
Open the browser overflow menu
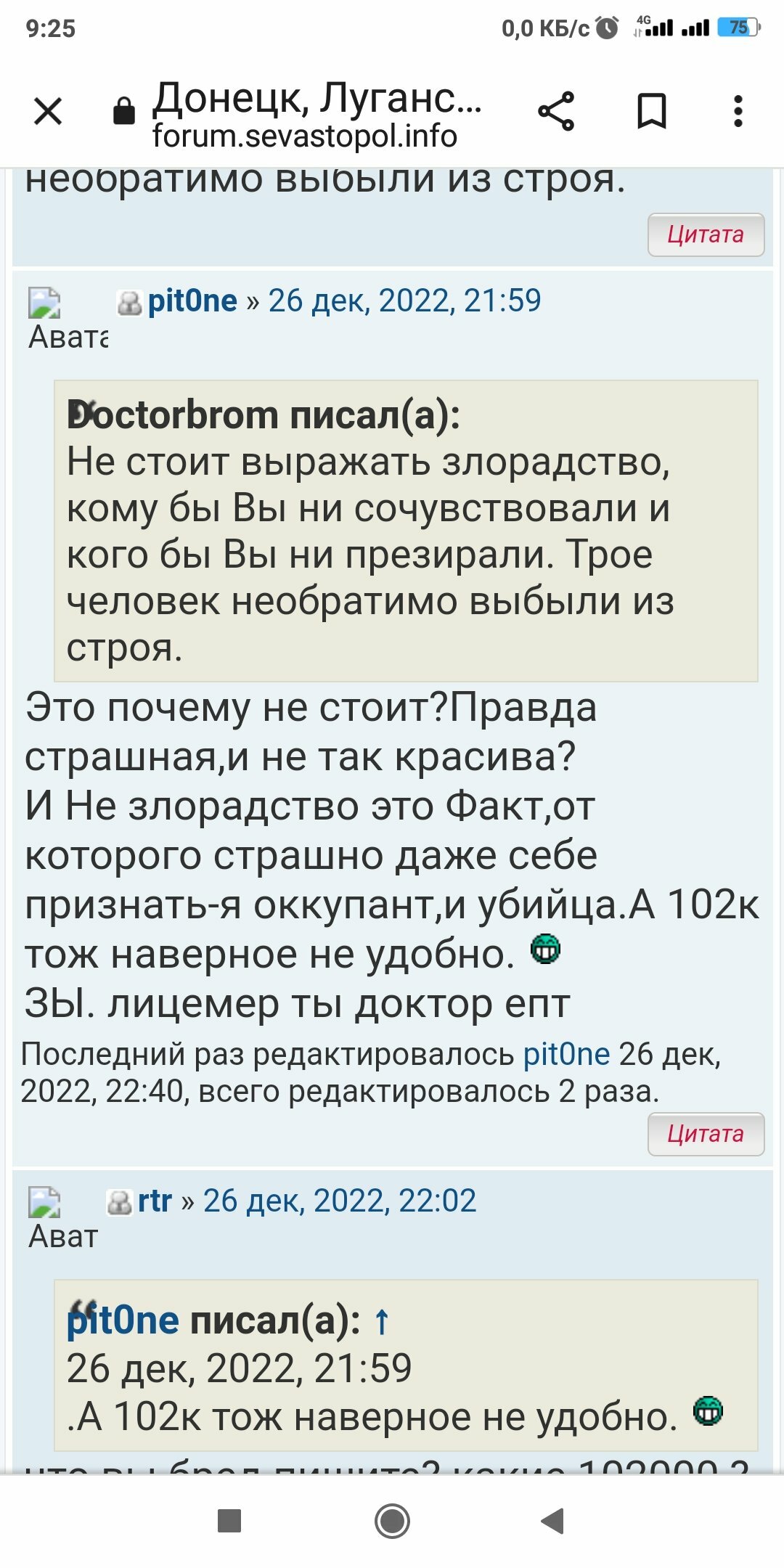click(738, 112)
